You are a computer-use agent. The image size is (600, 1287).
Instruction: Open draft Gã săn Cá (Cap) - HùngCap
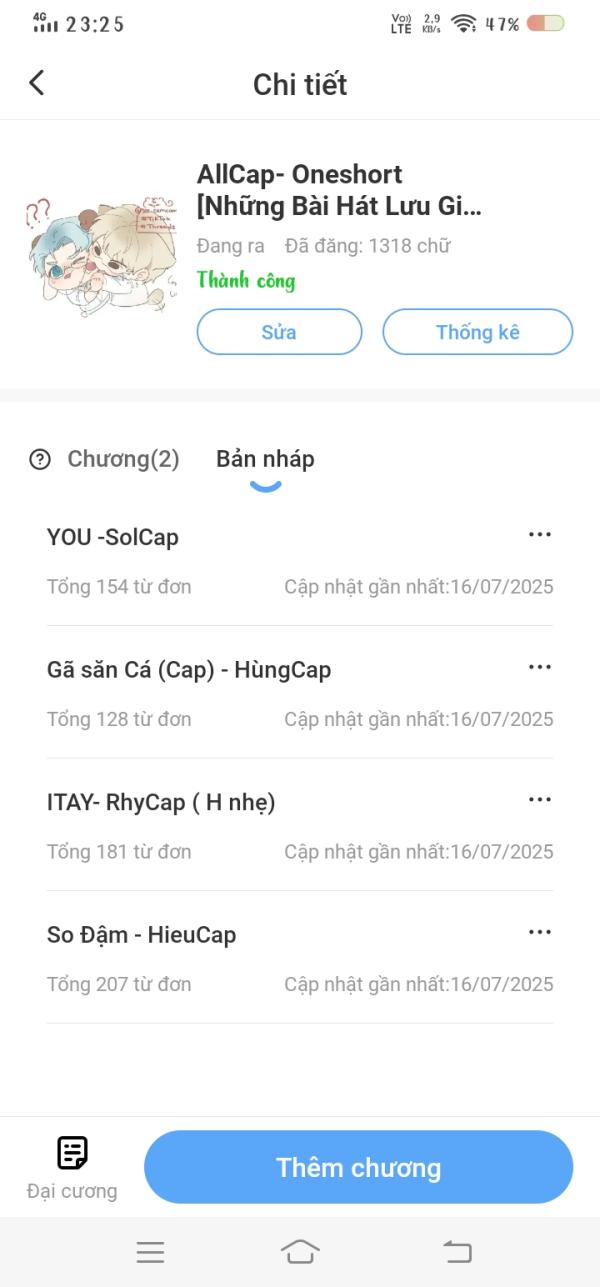pyautogui.click(x=189, y=670)
